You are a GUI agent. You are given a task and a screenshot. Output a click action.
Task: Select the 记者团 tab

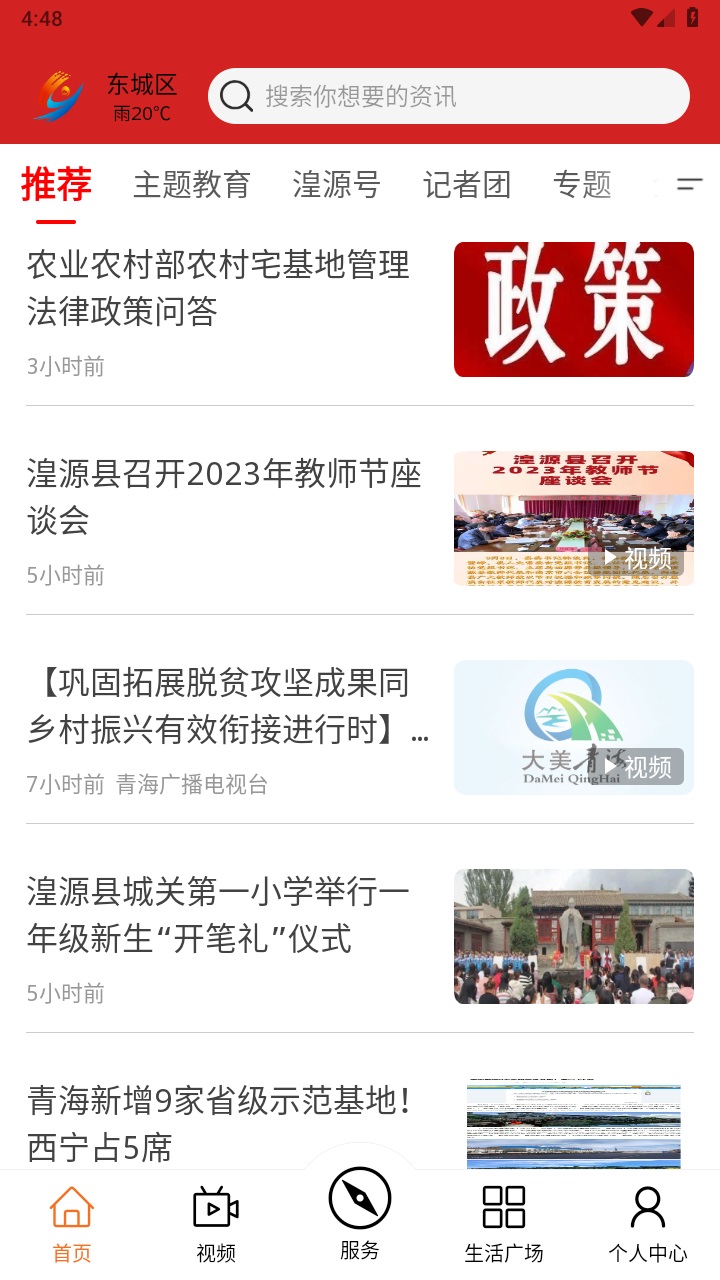[466, 185]
